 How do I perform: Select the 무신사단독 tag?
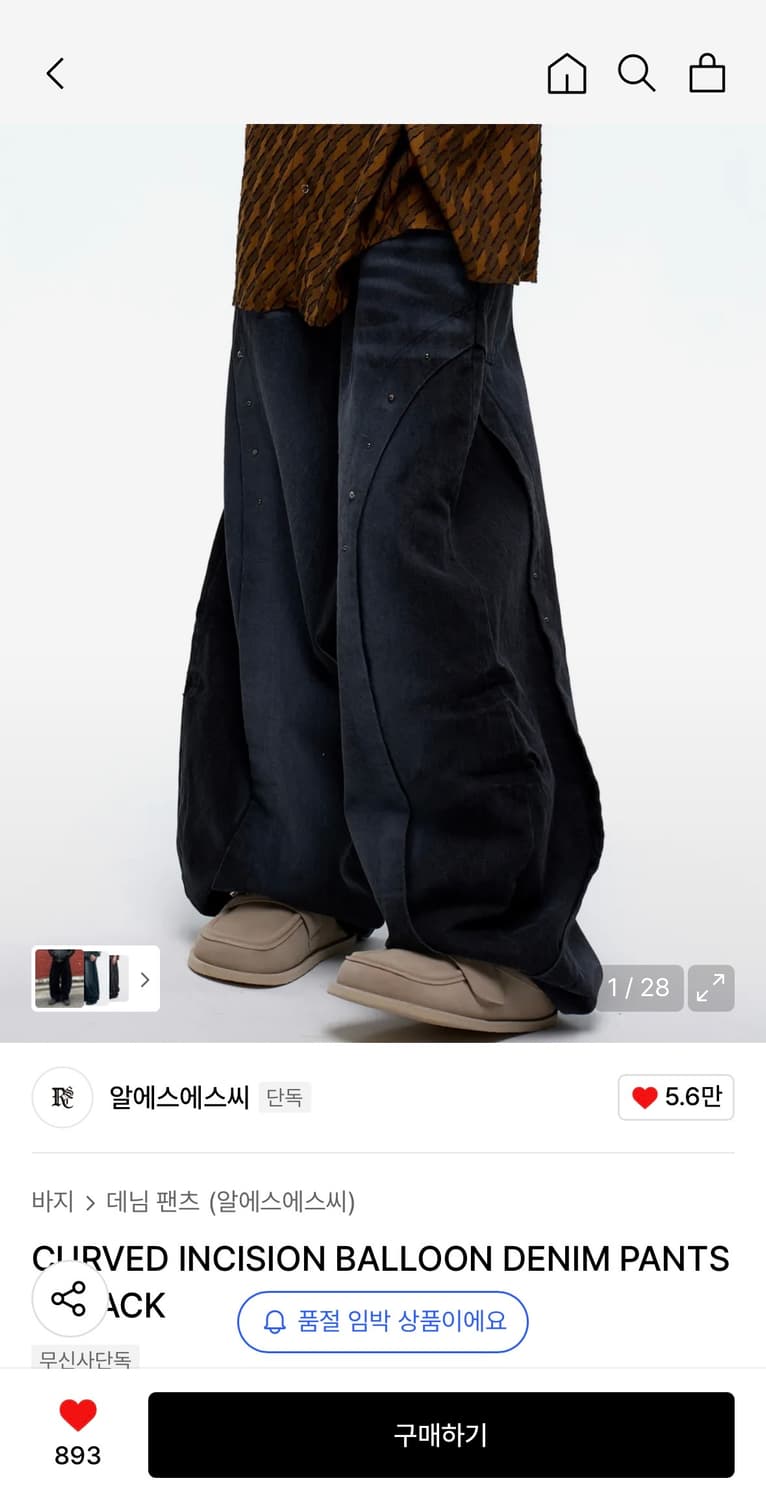point(84,1359)
